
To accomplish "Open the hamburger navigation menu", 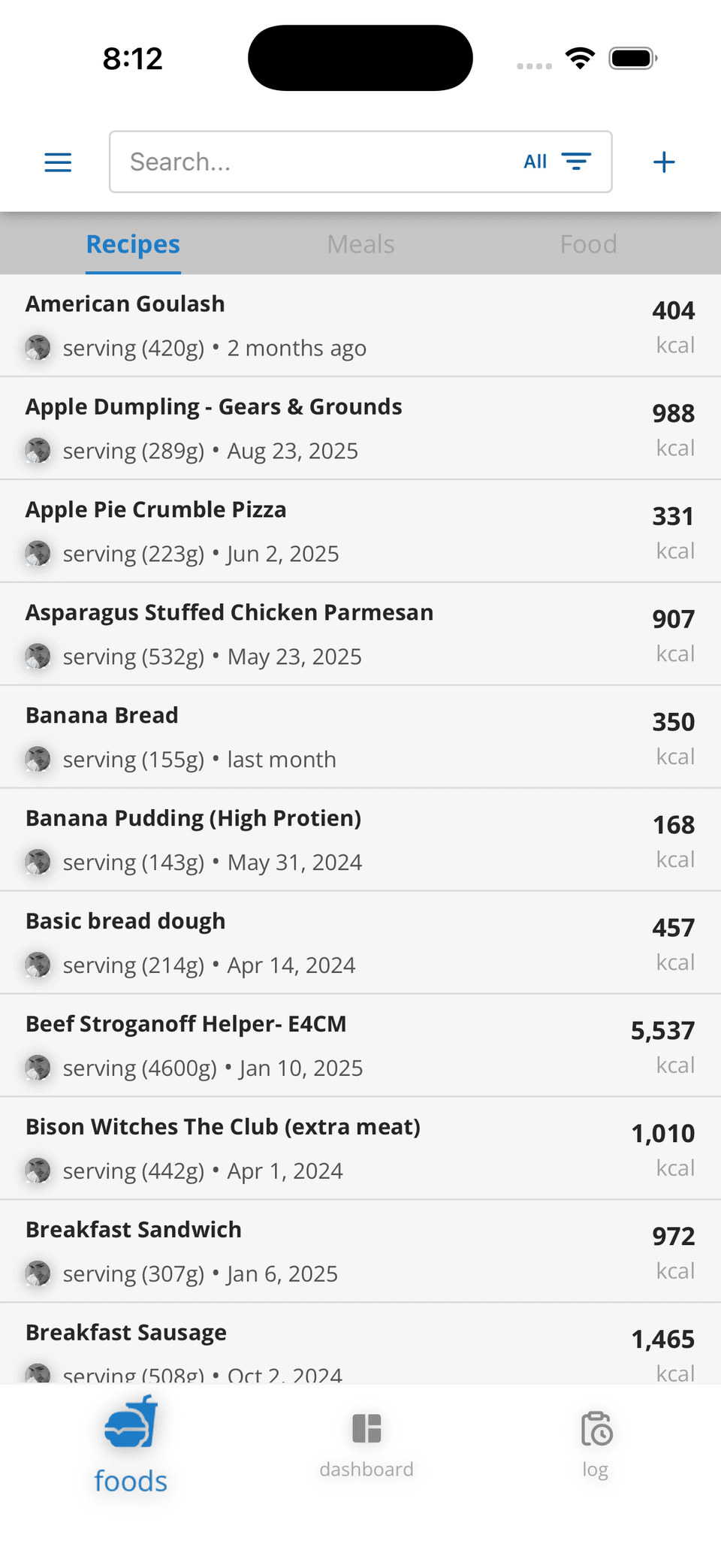I will (57, 162).
